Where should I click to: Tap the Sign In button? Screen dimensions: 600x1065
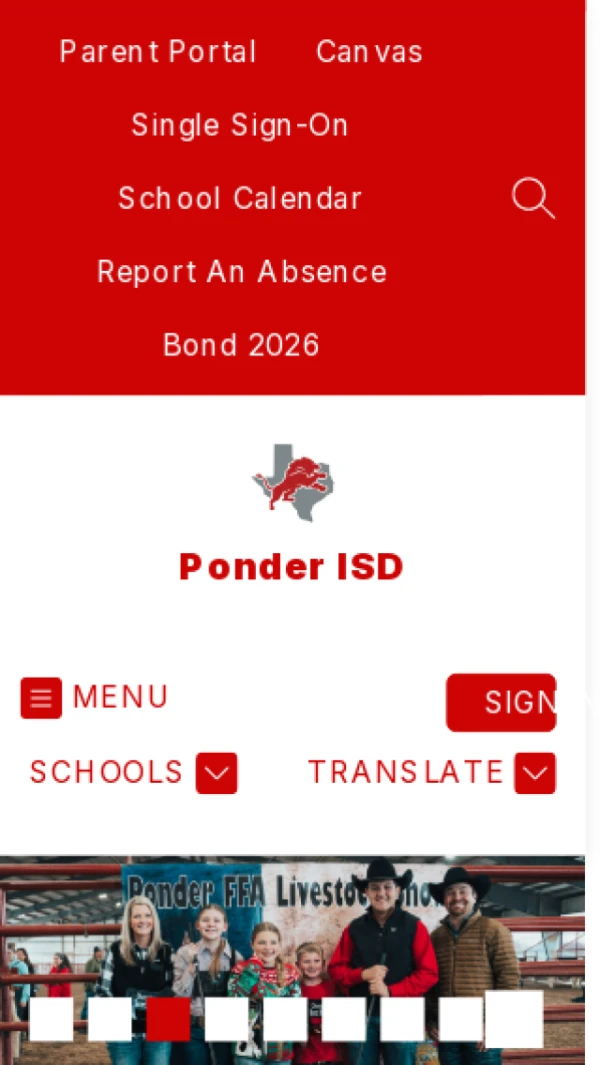502,702
